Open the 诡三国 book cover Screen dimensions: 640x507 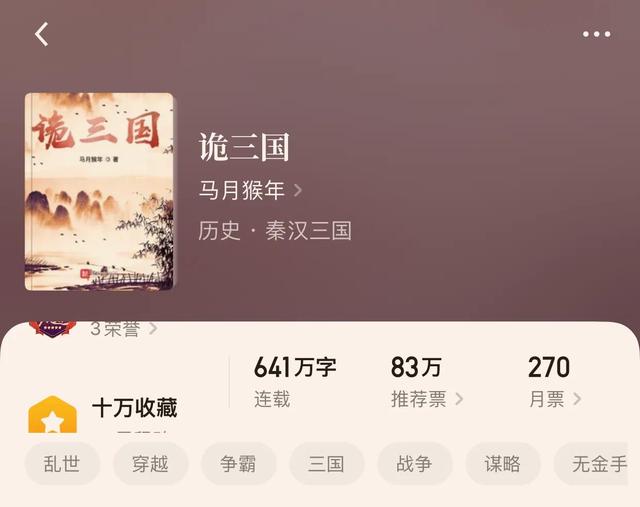click(x=99, y=191)
